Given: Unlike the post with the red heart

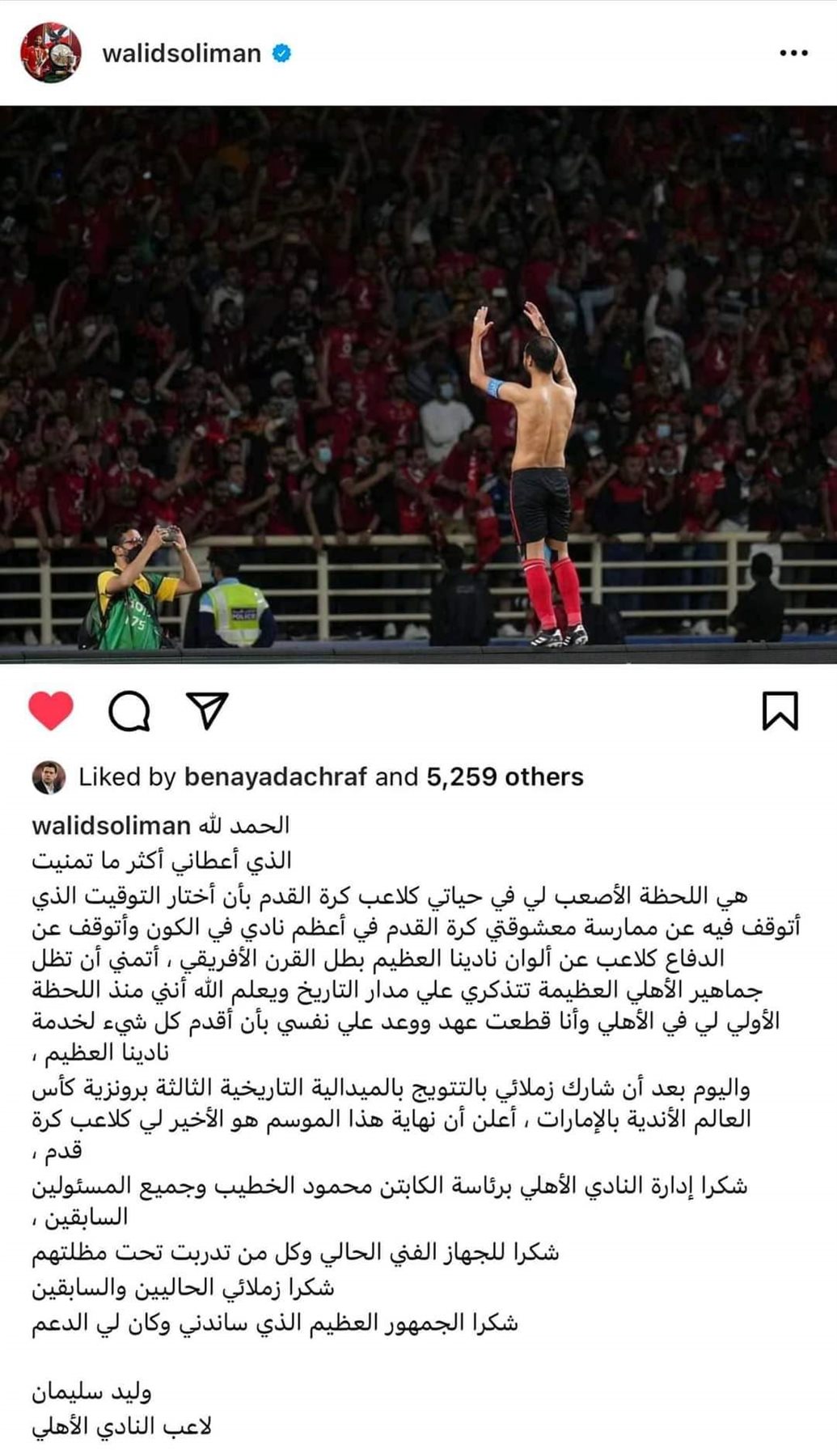Looking at the screenshot, I should click(51, 710).
